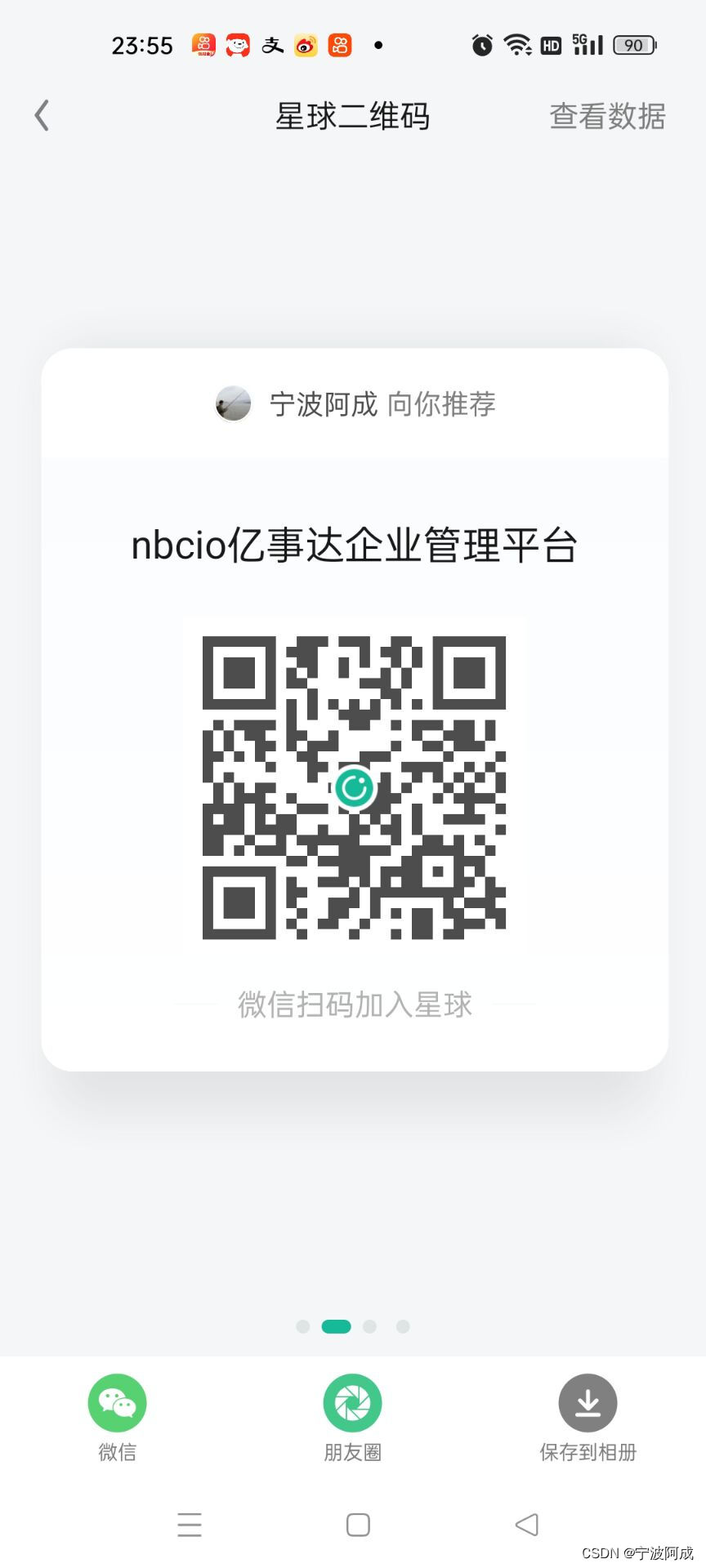Tap the first carousel dot to switch cards
This screenshot has width=706, height=1568.
tap(302, 1326)
